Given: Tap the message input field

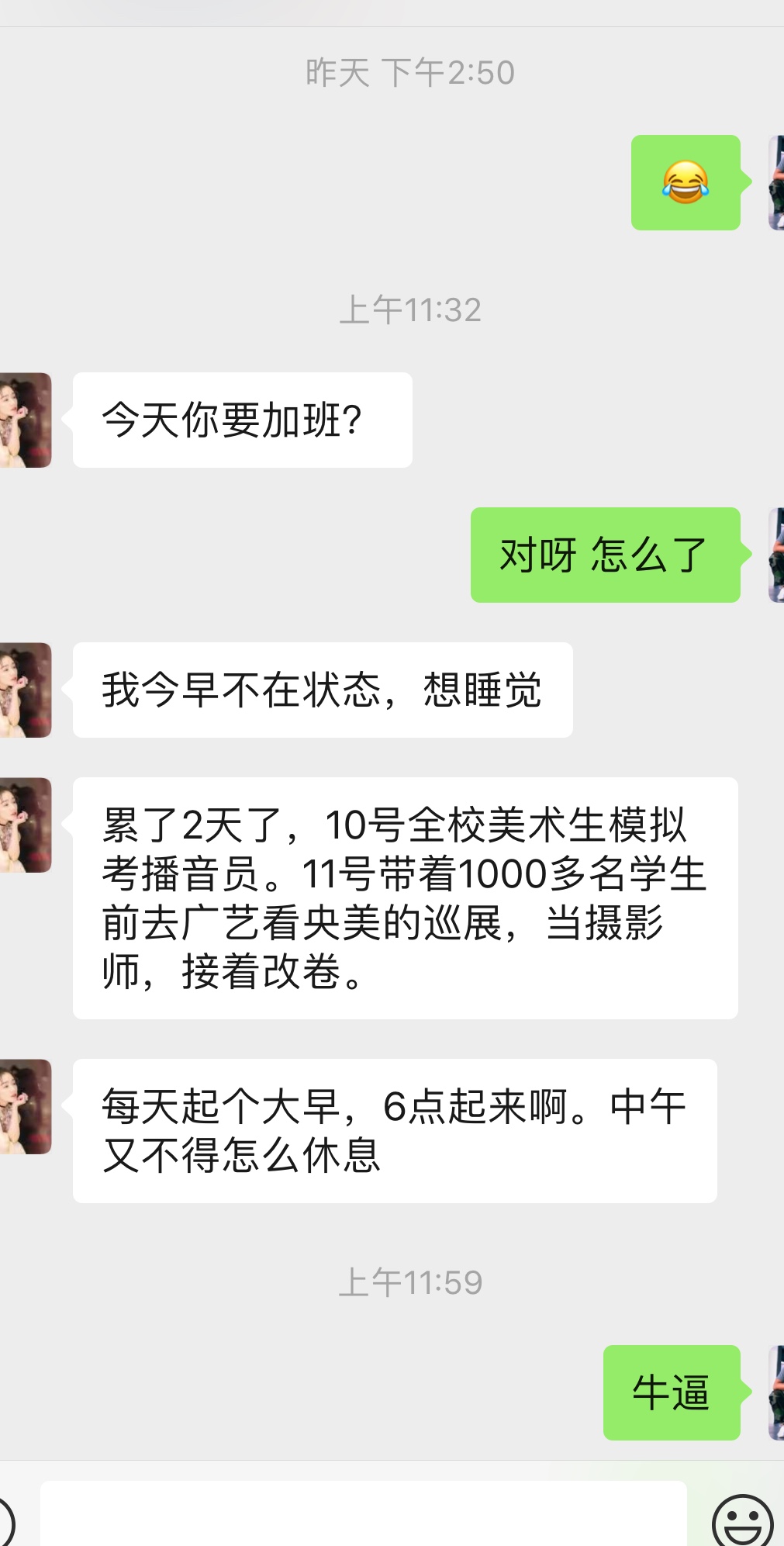Looking at the screenshot, I should 363,1514.
